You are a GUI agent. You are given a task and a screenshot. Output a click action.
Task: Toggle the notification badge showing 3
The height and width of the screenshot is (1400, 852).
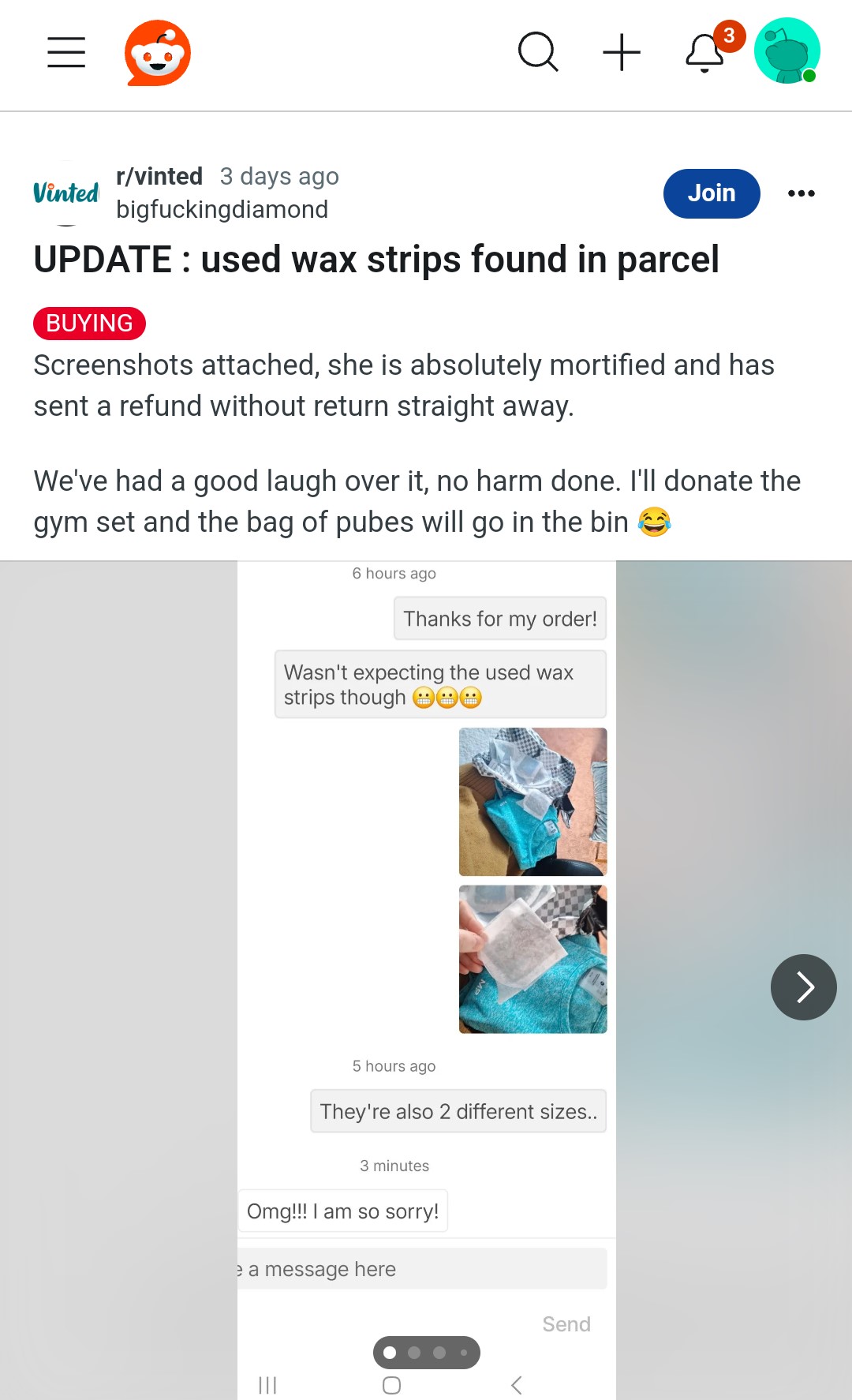728,36
